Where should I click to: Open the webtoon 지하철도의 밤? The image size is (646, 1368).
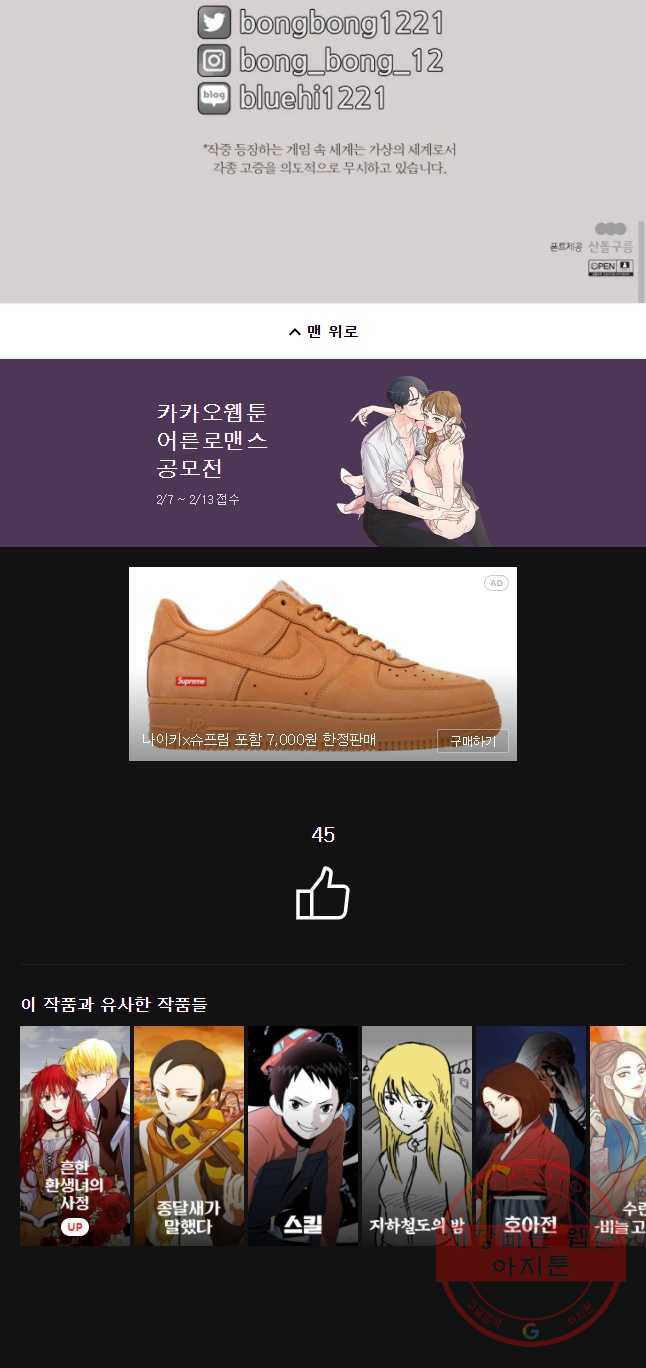[x=417, y=1135]
